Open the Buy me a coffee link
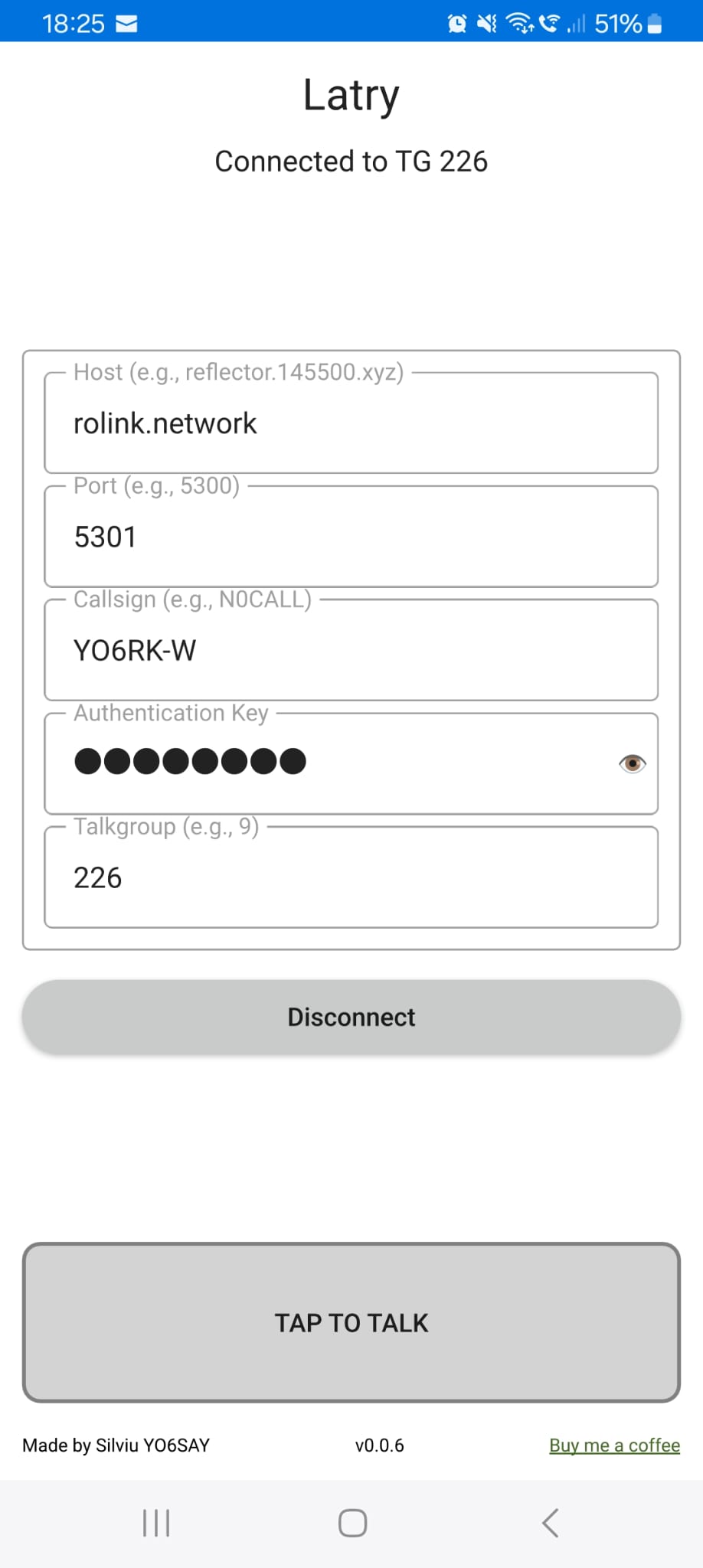703x1568 pixels. click(614, 1445)
